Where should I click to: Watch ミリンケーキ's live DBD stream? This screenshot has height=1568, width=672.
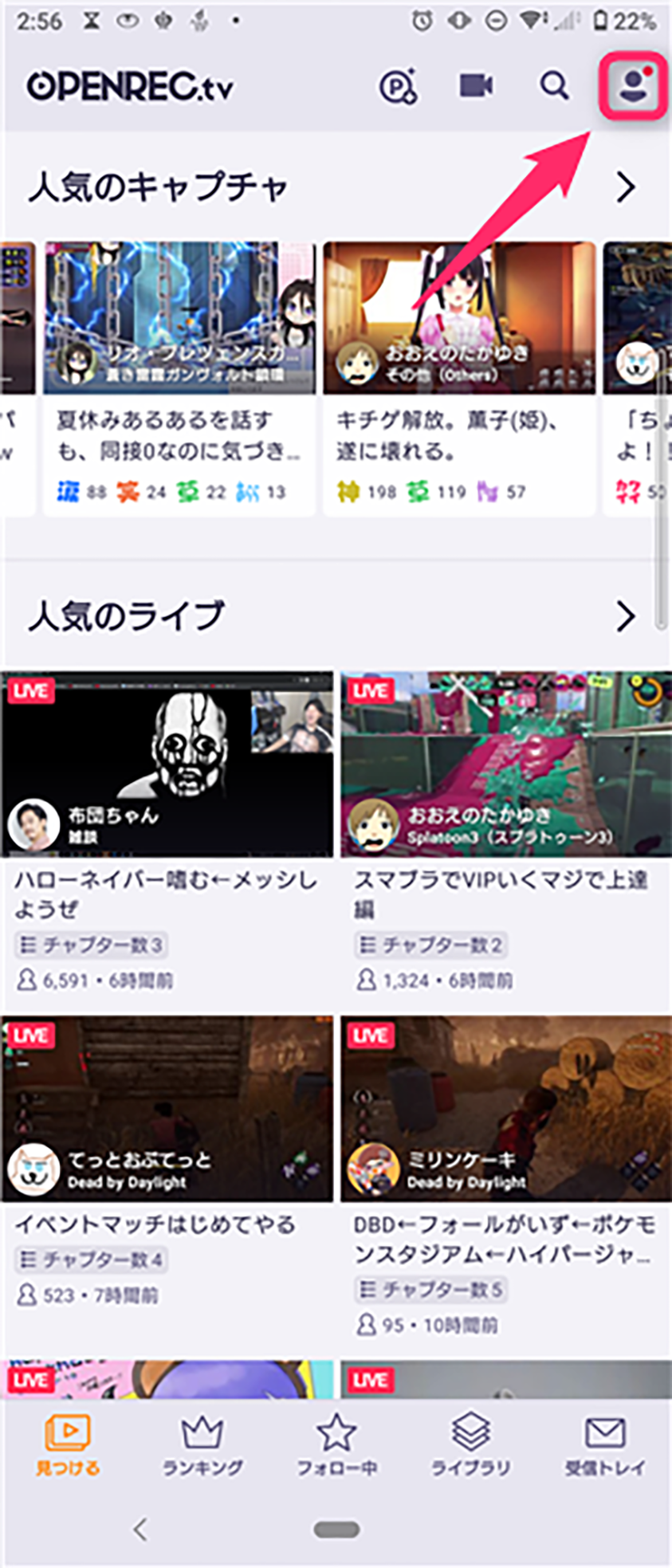click(505, 1109)
